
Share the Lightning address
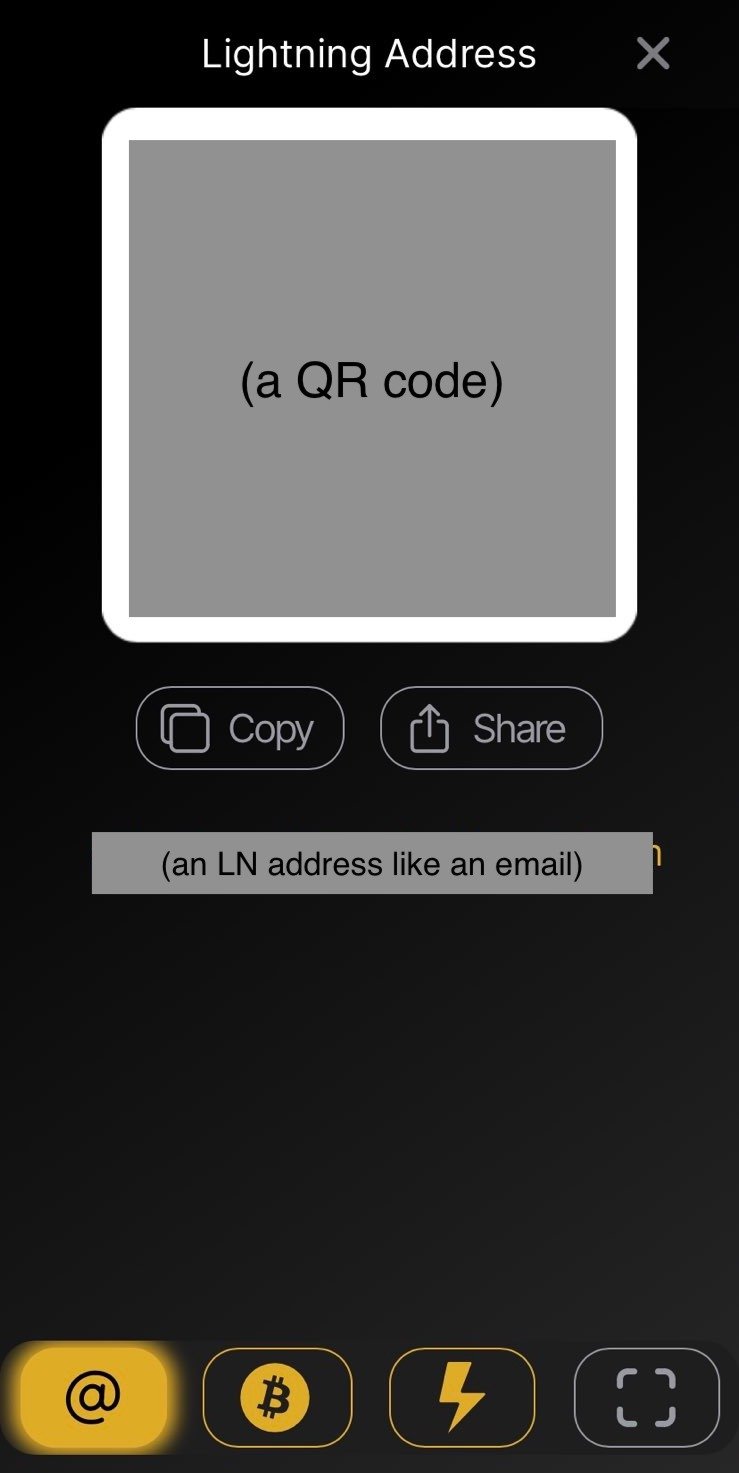(491, 728)
